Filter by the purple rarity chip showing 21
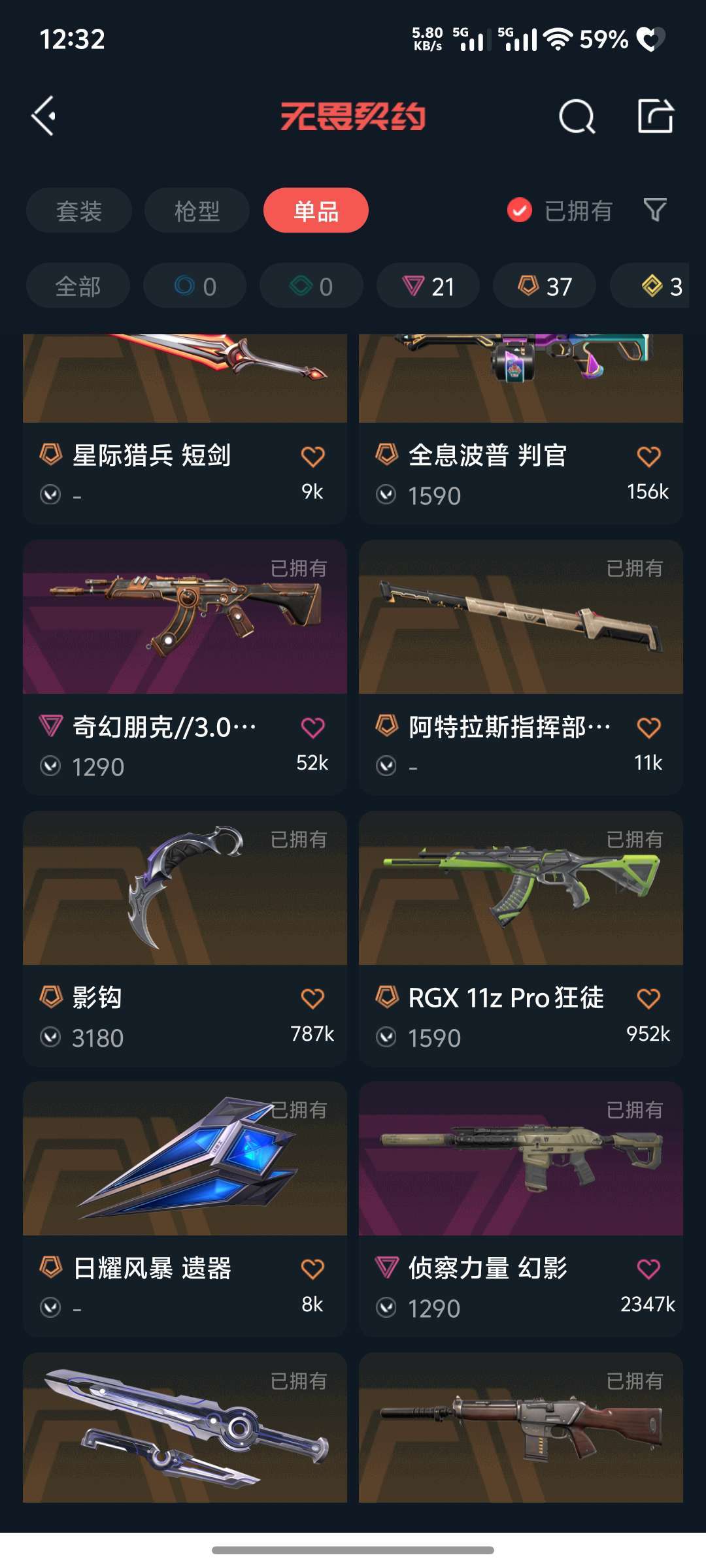The image size is (706, 1568). point(428,286)
